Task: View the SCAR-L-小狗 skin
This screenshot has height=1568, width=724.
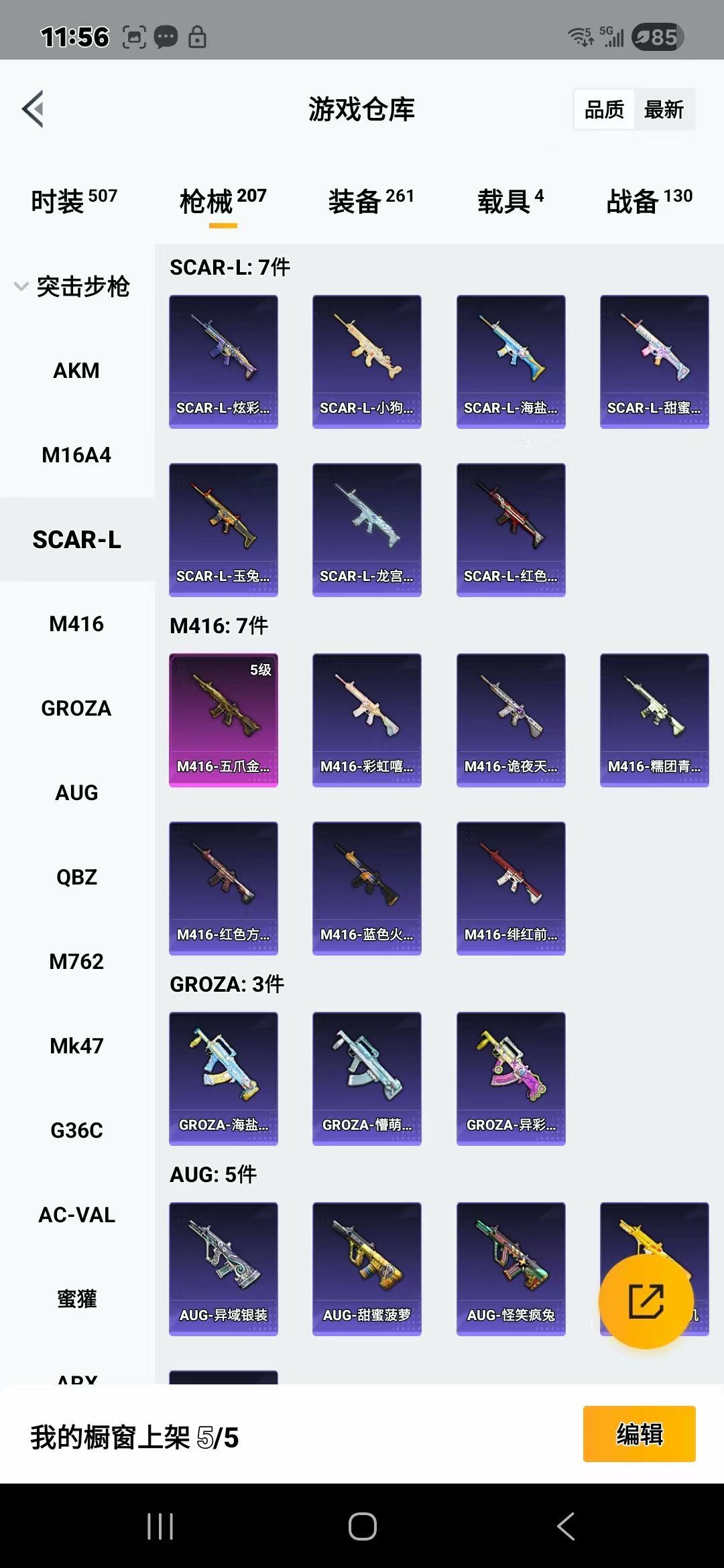Action: point(367,361)
